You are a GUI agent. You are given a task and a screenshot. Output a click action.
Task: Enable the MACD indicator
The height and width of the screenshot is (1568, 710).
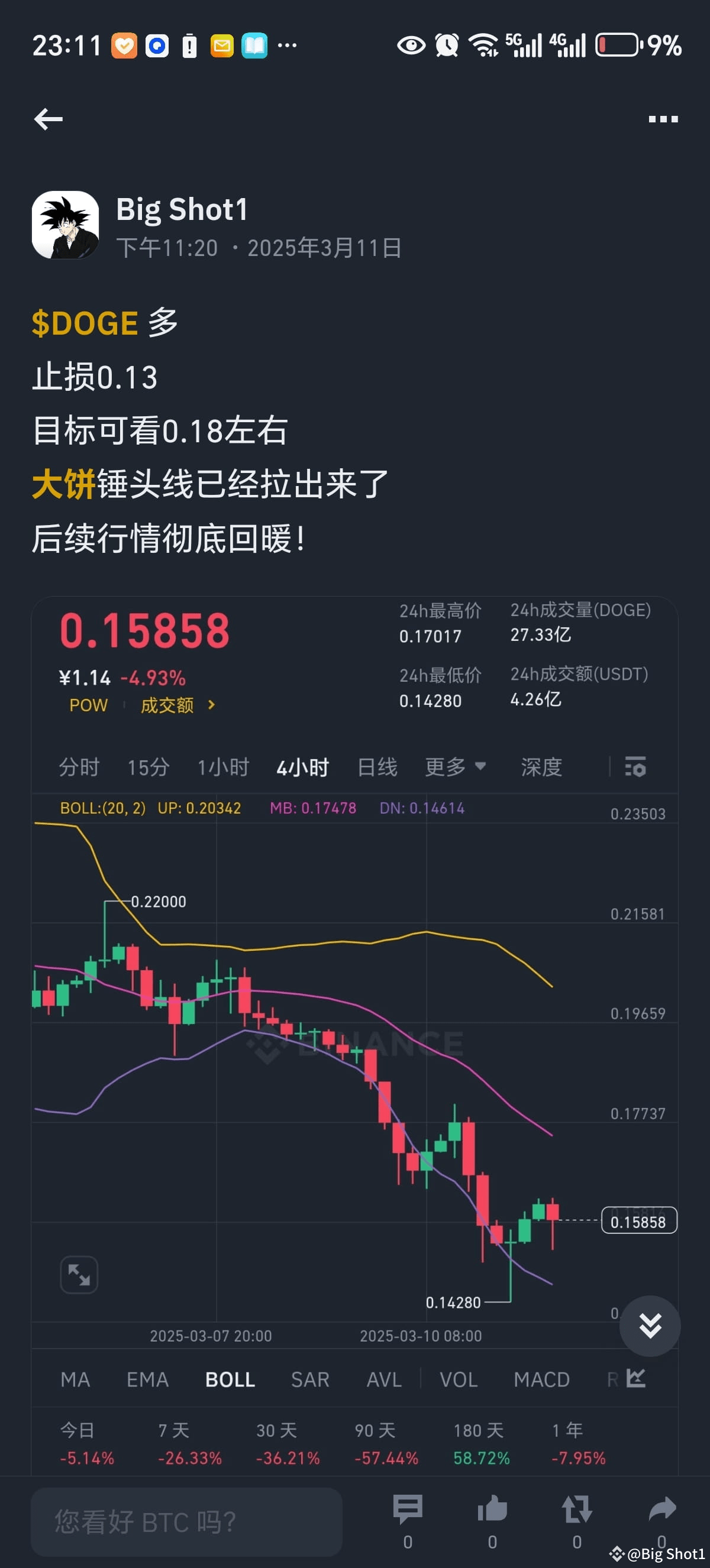541,1380
